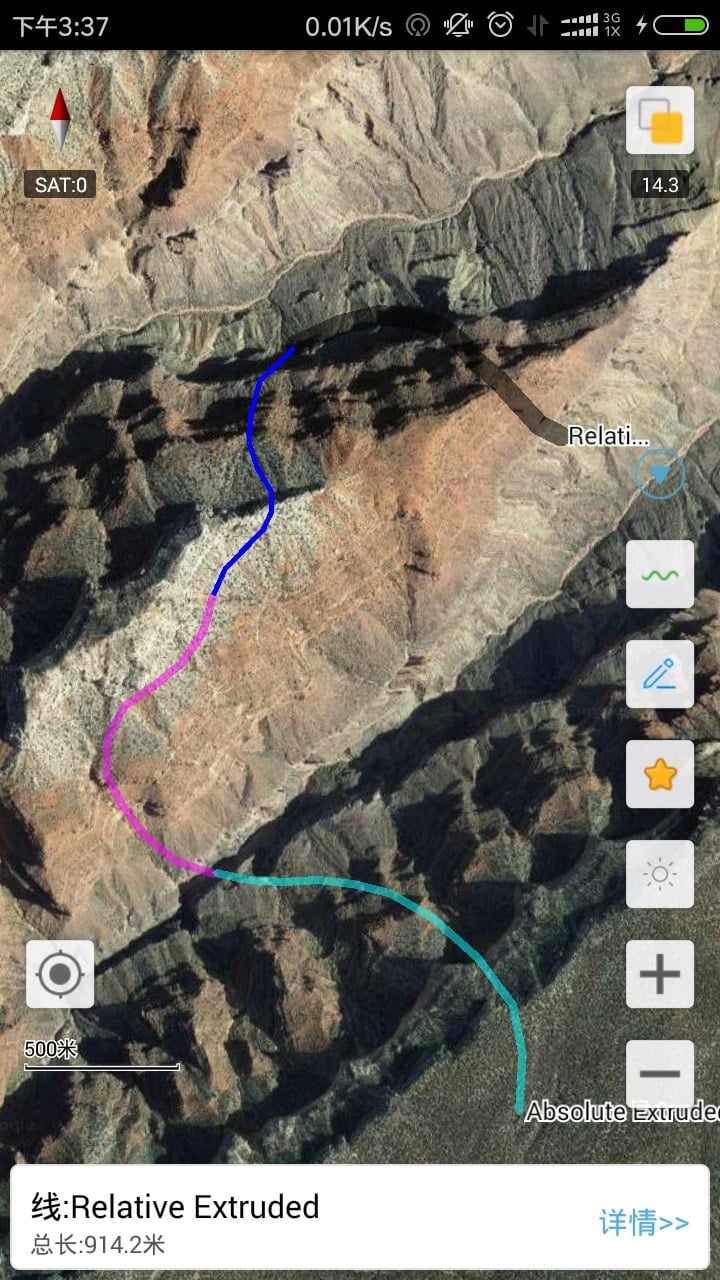Zoom out with the minus button

pos(660,1074)
